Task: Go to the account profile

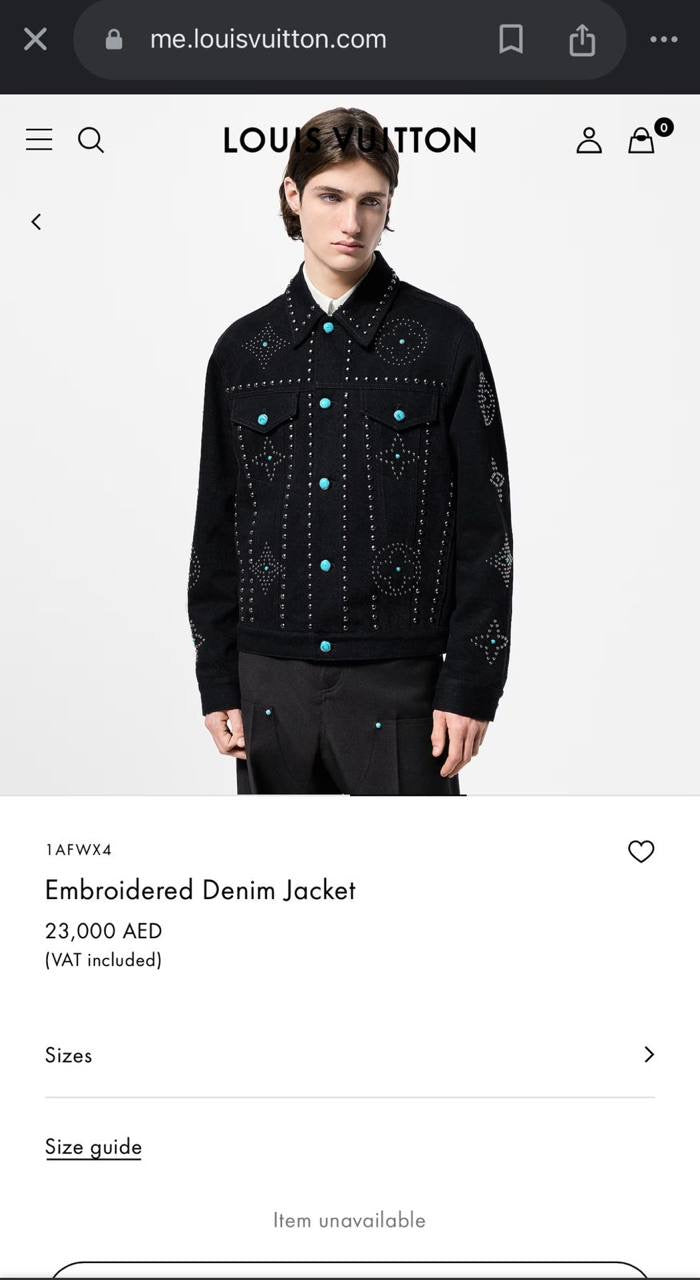Action: tap(589, 140)
